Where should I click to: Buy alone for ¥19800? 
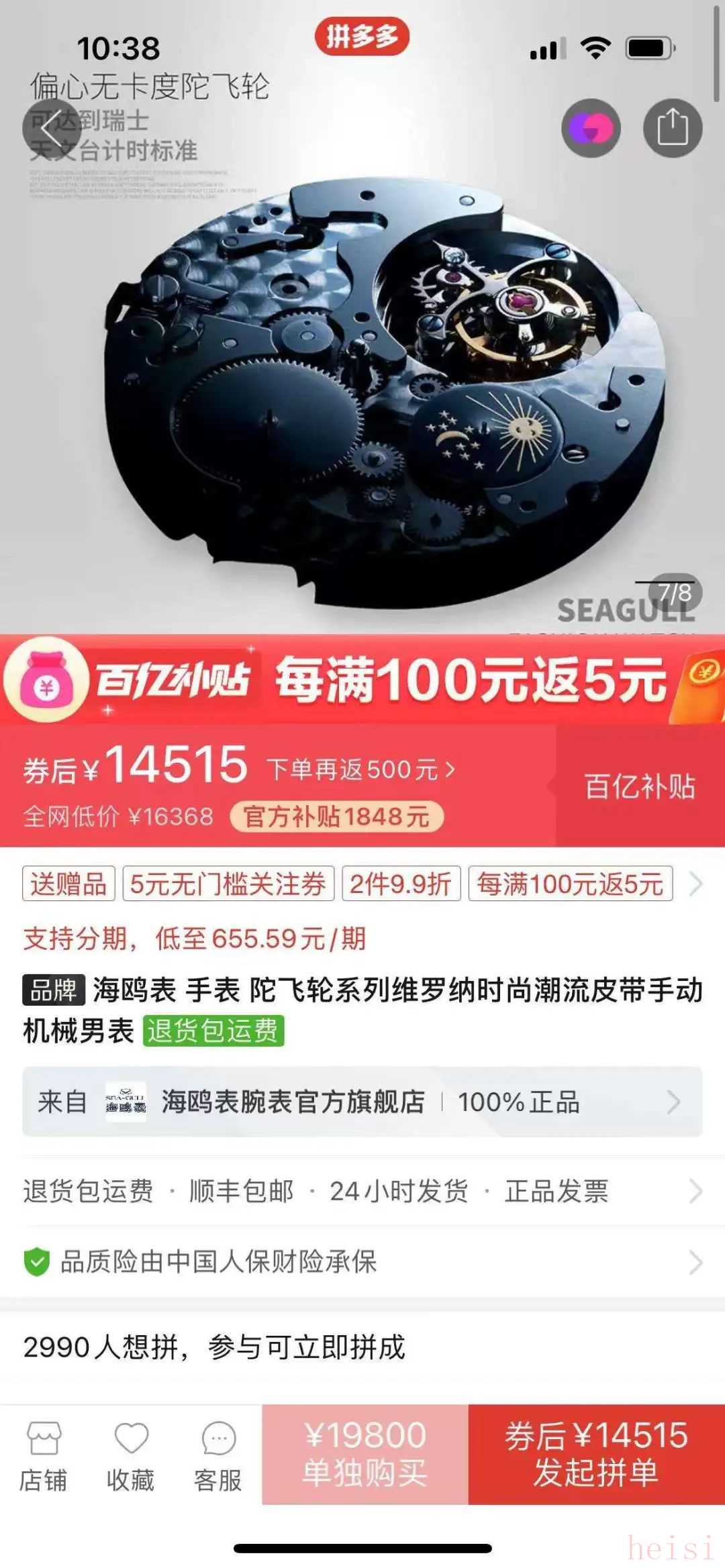[365, 1454]
